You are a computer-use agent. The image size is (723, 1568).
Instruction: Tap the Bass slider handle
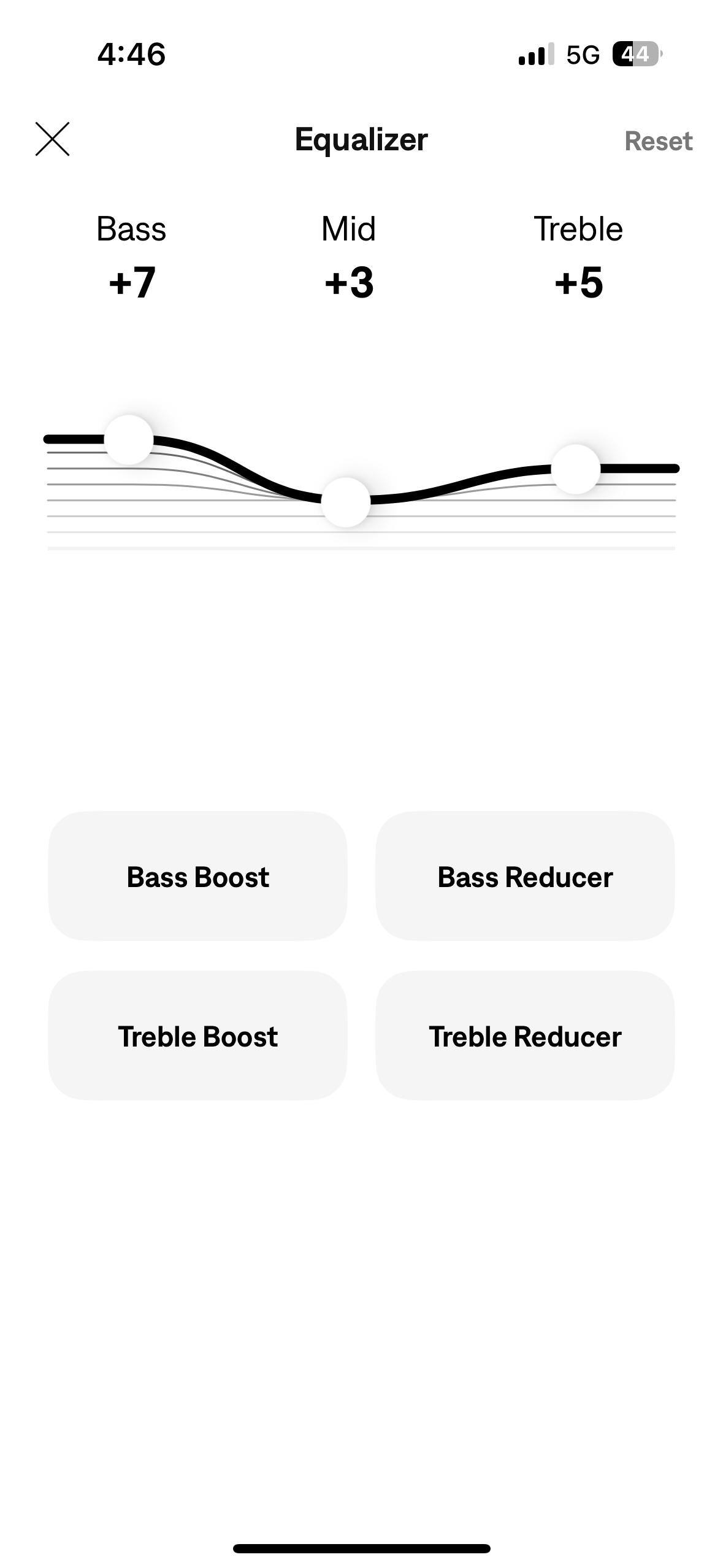point(128,439)
